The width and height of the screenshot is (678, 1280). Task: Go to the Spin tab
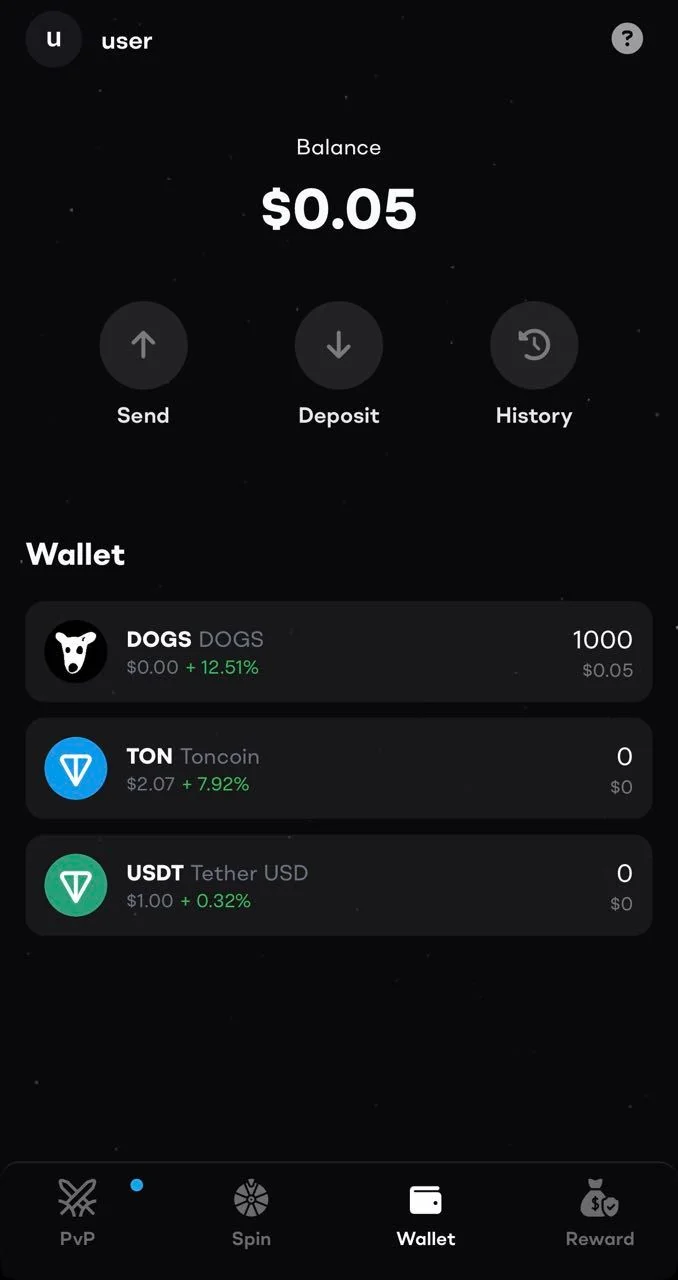(251, 1213)
